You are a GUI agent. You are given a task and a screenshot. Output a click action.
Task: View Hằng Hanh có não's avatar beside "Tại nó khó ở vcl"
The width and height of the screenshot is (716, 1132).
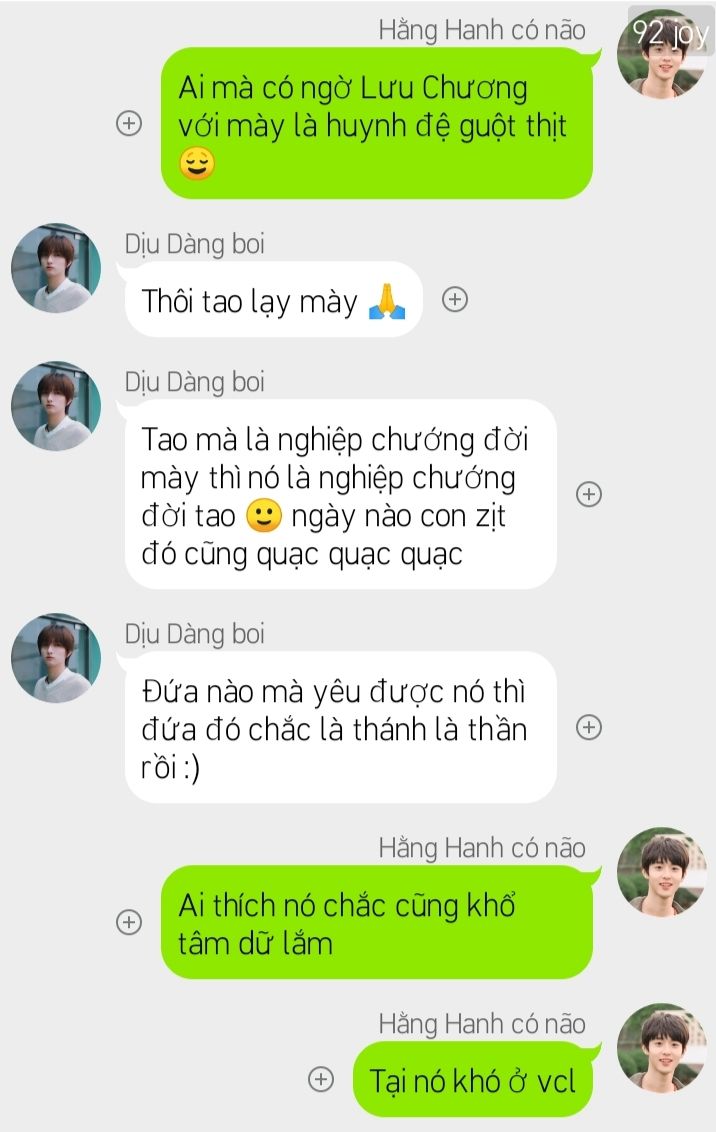coord(661,1048)
